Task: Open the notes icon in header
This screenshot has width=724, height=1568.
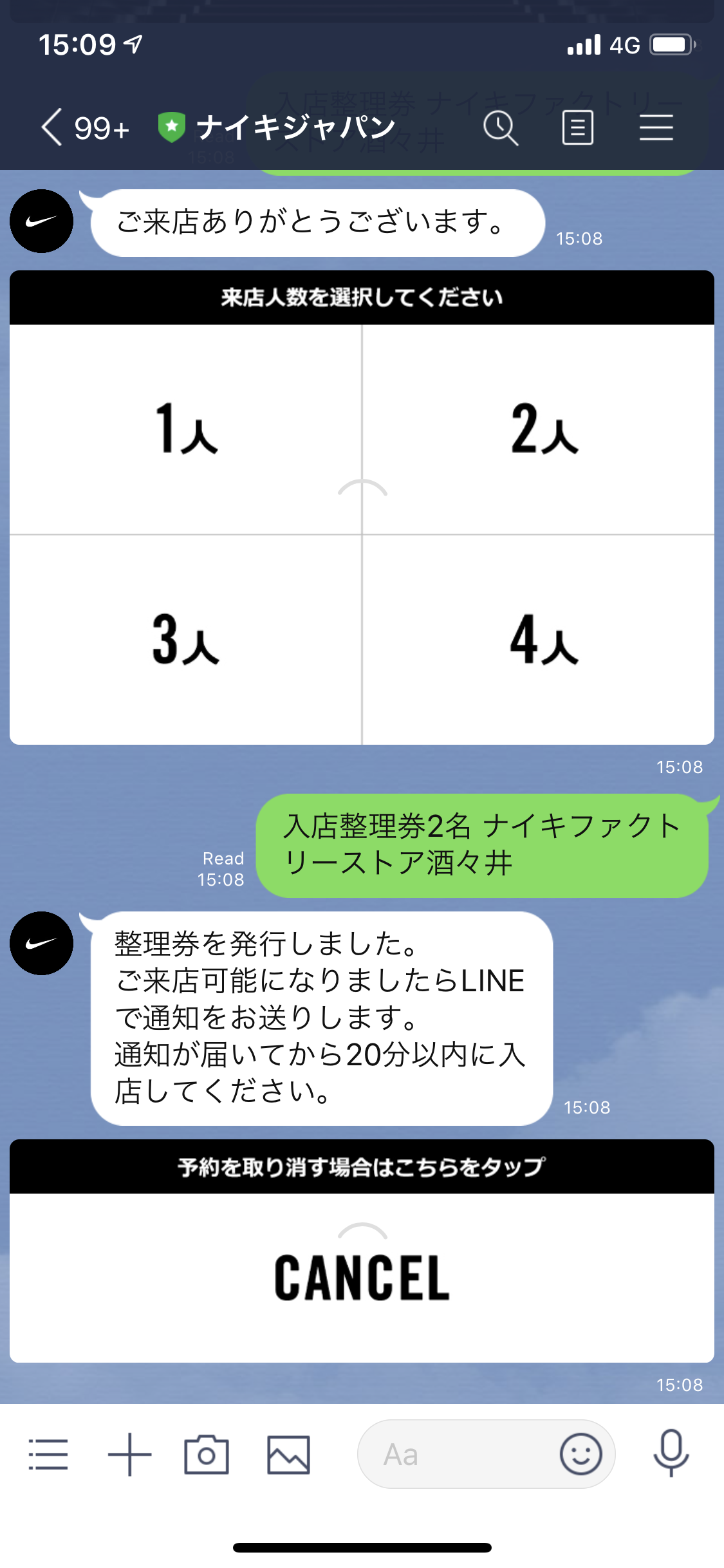Action: (577, 127)
